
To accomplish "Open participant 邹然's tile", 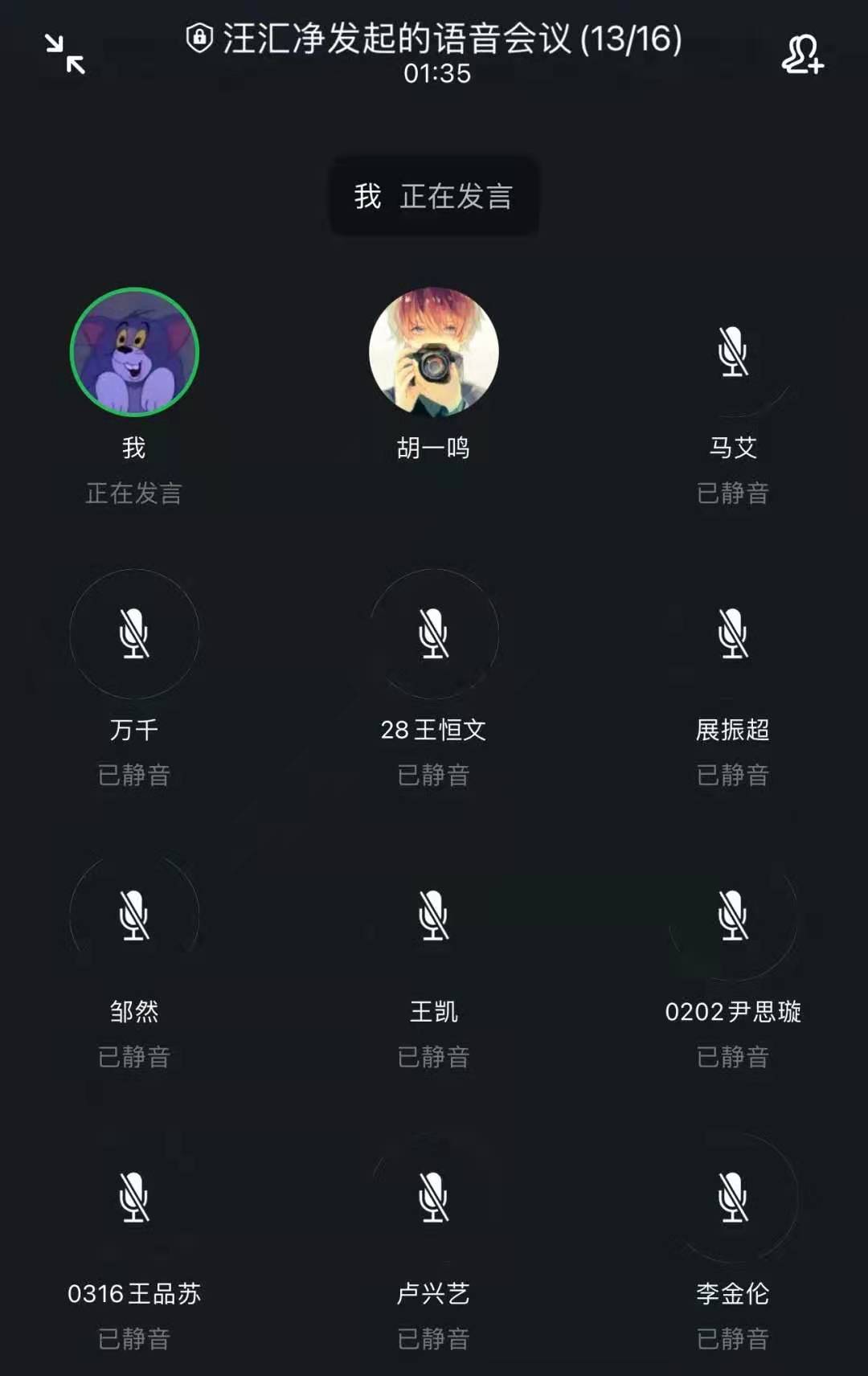I will (x=134, y=915).
